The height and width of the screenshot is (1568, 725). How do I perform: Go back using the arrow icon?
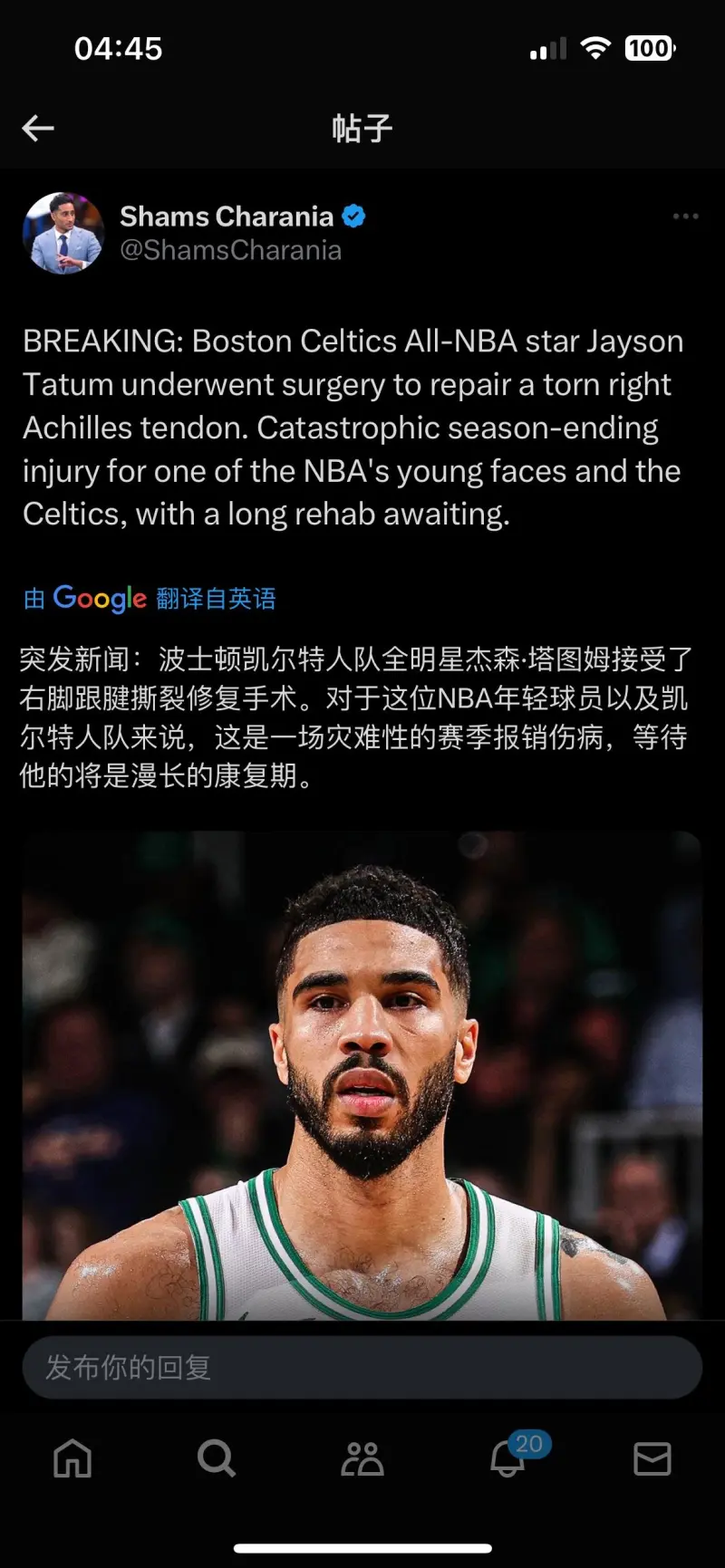(x=38, y=129)
